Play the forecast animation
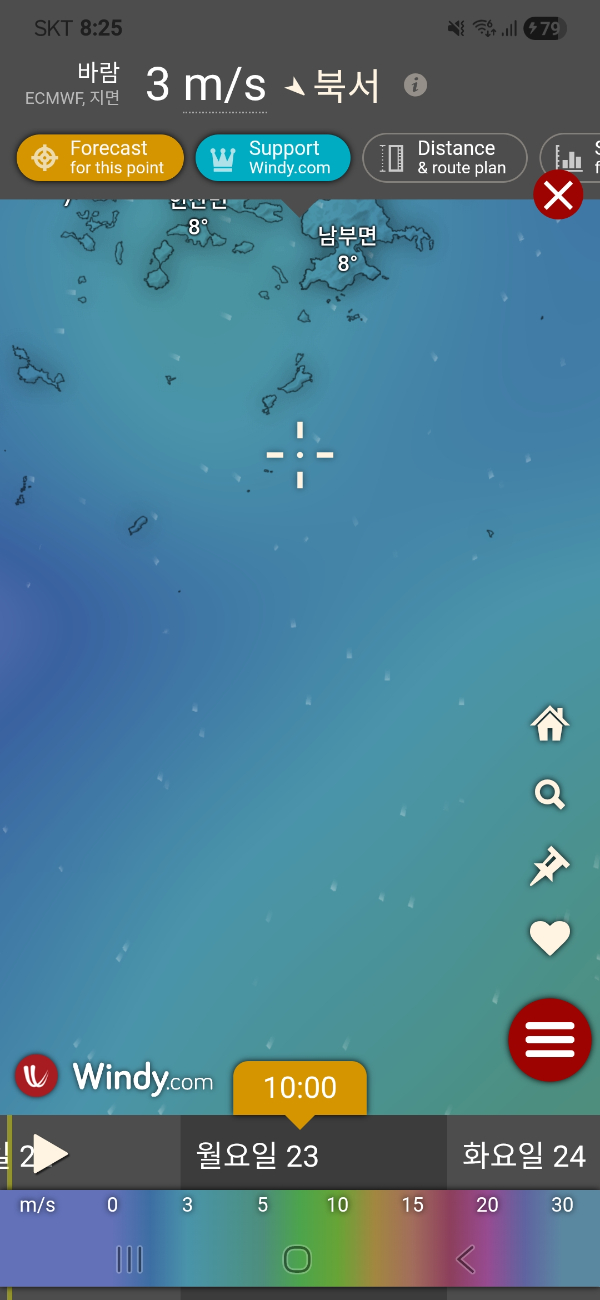This screenshot has height=1300, width=600. point(48,1154)
